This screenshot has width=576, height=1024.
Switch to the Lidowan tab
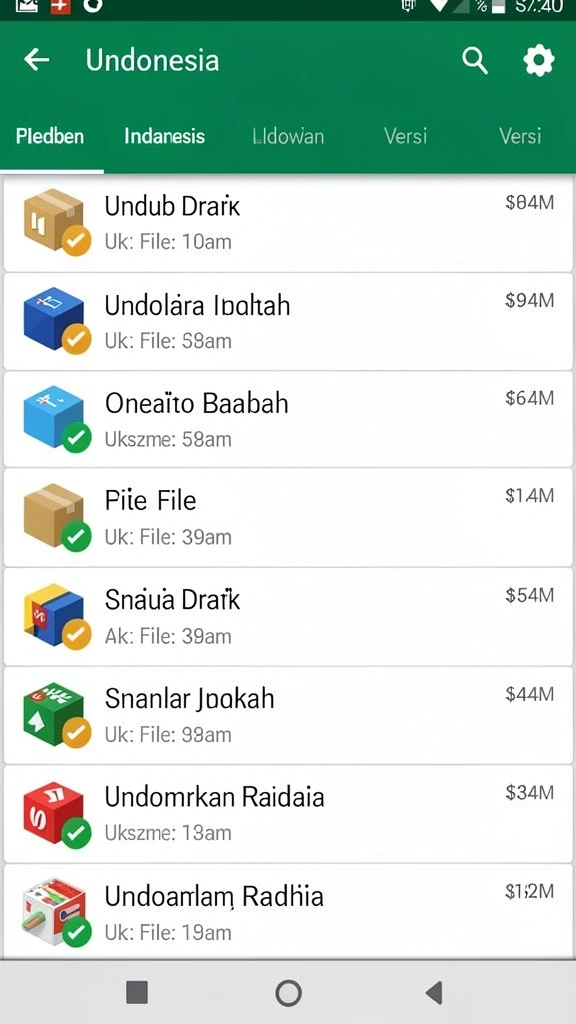[x=287, y=136]
